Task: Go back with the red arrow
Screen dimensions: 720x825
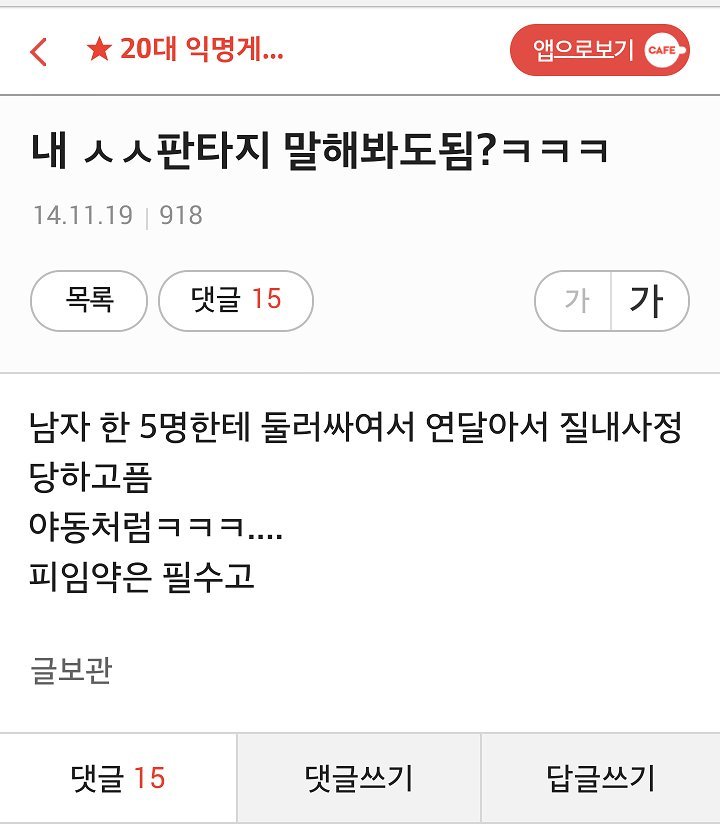Action: point(39,51)
